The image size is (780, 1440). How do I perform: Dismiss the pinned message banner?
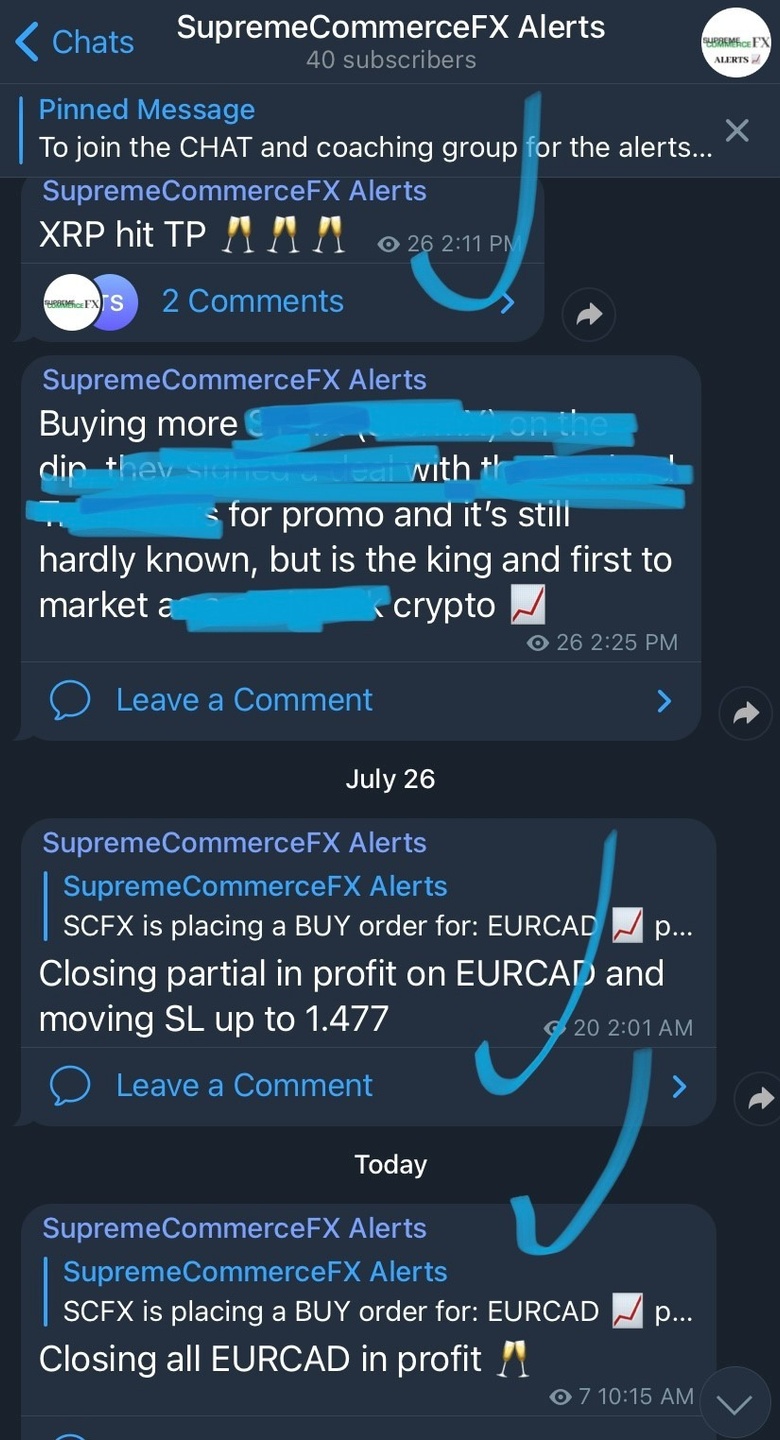coord(737,130)
